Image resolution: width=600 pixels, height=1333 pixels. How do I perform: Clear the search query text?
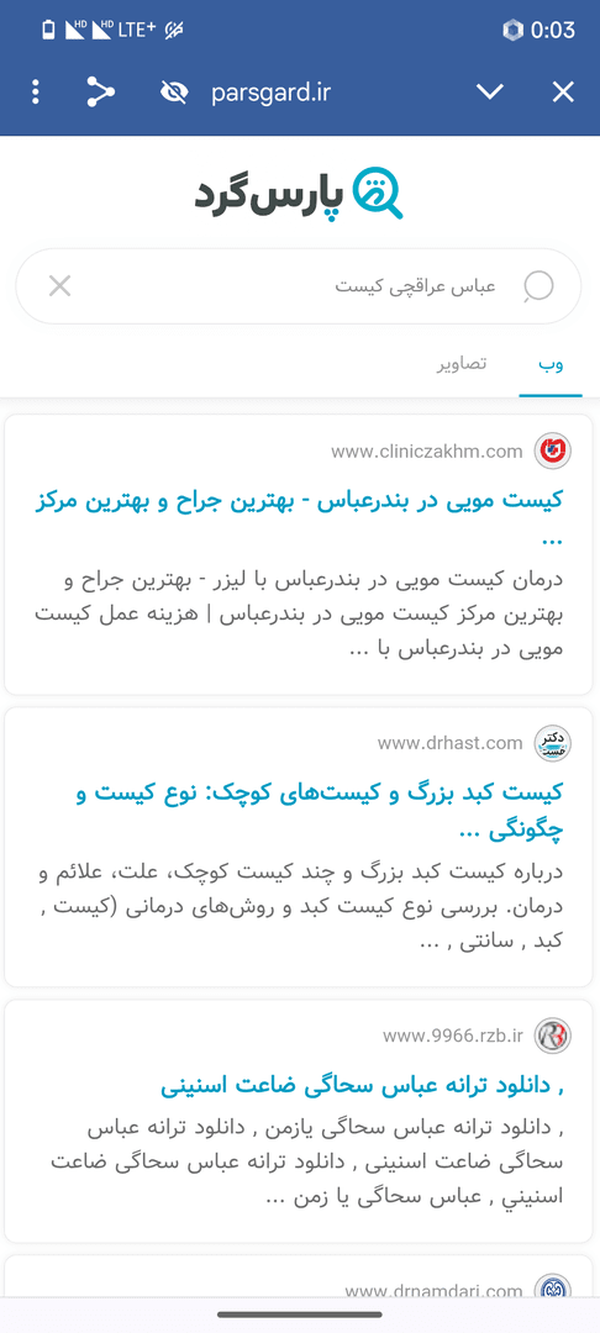click(x=60, y=287)
